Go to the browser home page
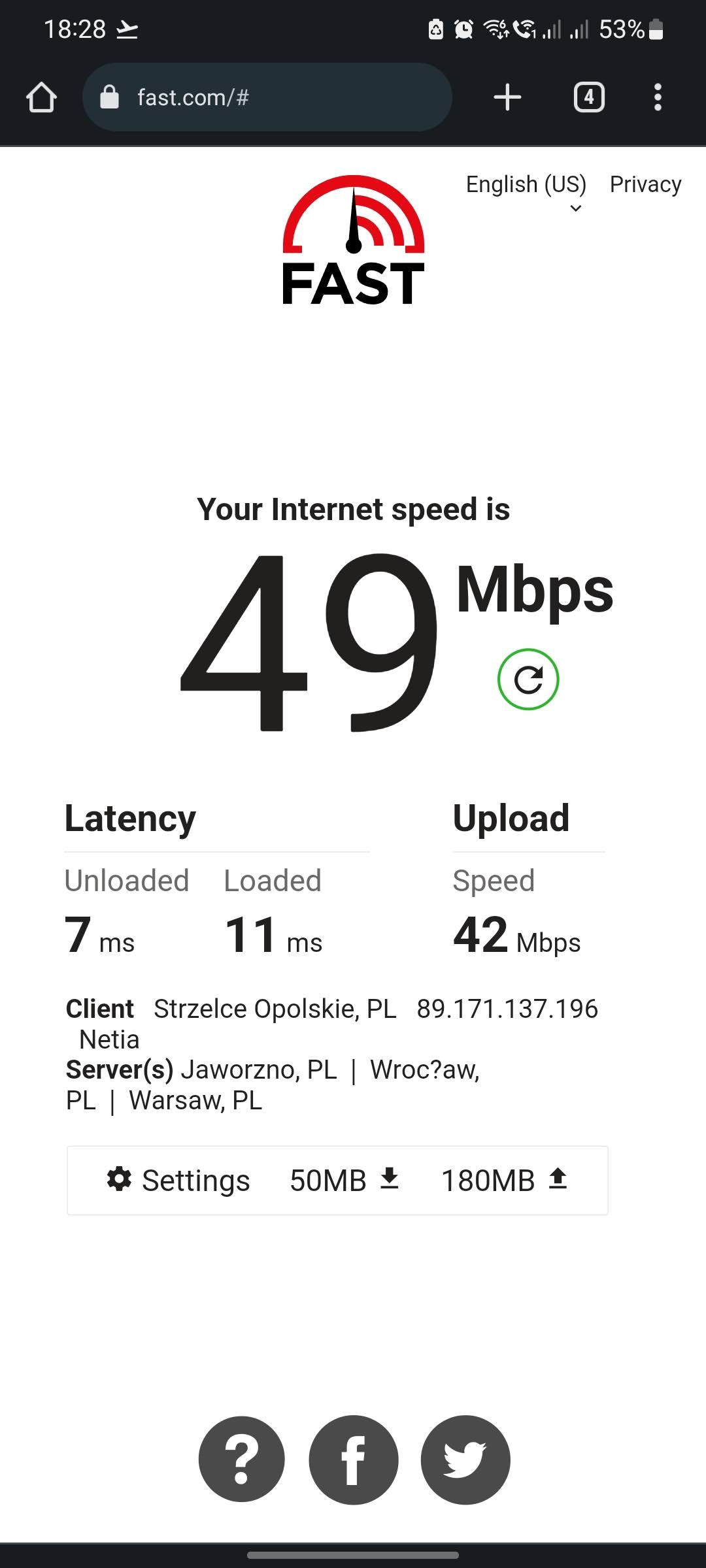The image size is (706, 1568). point(41,97)
